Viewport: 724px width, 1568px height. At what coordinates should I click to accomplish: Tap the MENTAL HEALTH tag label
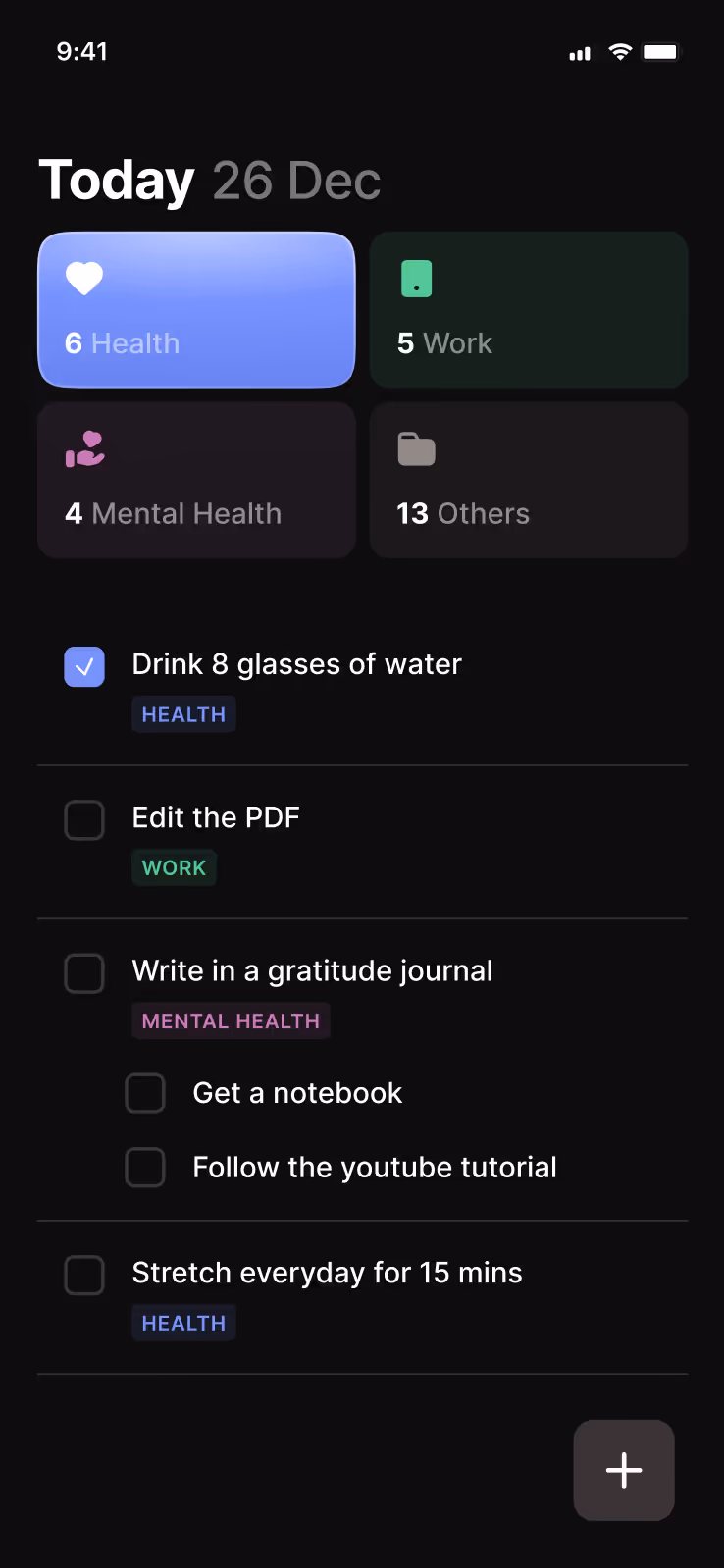(x=231, y=1020)
